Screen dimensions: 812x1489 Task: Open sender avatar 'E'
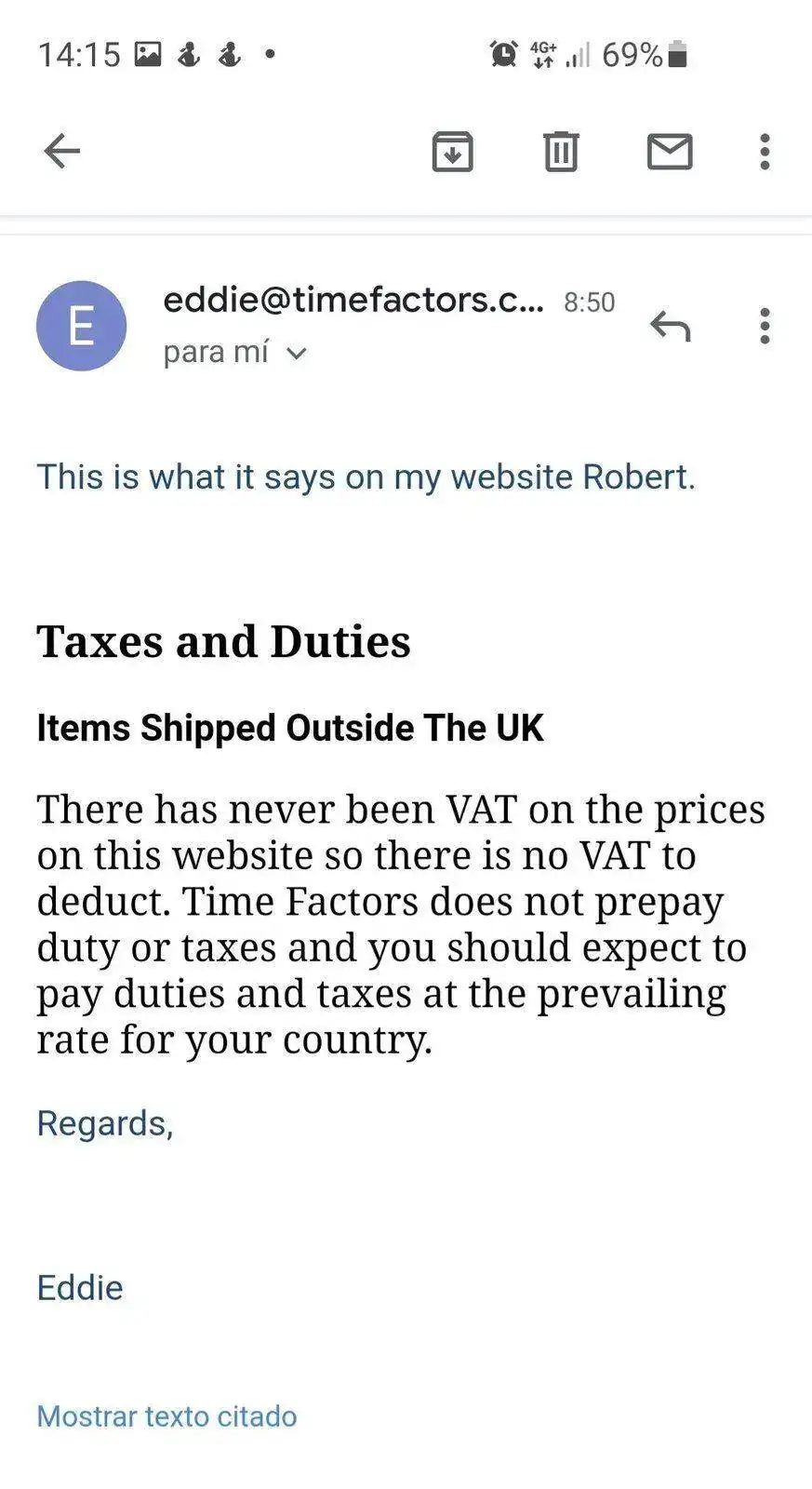82,326
